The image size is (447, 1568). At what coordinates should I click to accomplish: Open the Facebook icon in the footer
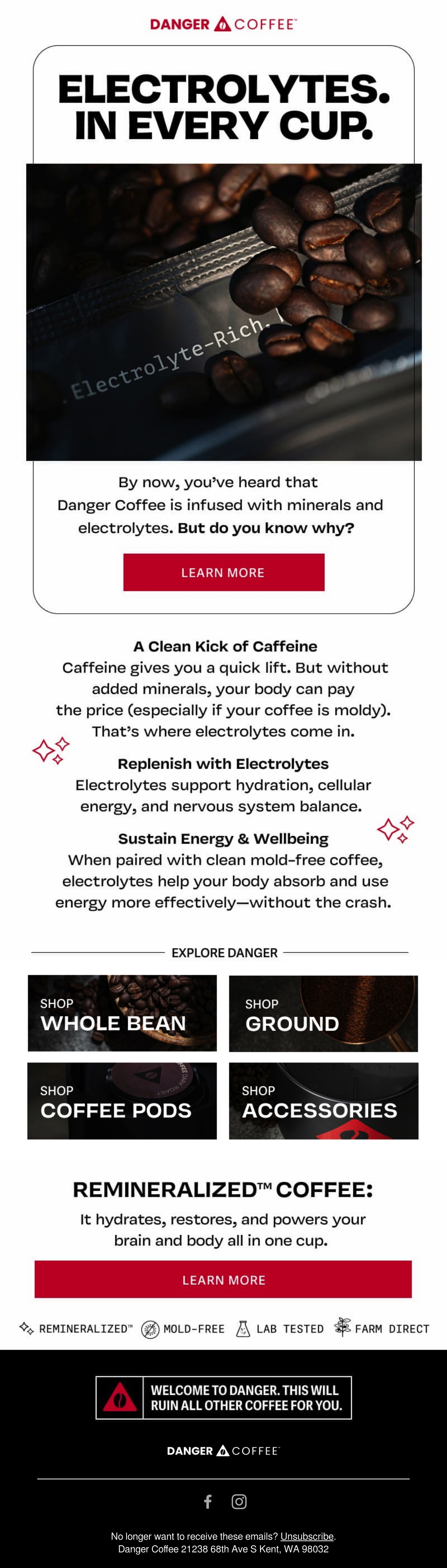point(207,1502)
